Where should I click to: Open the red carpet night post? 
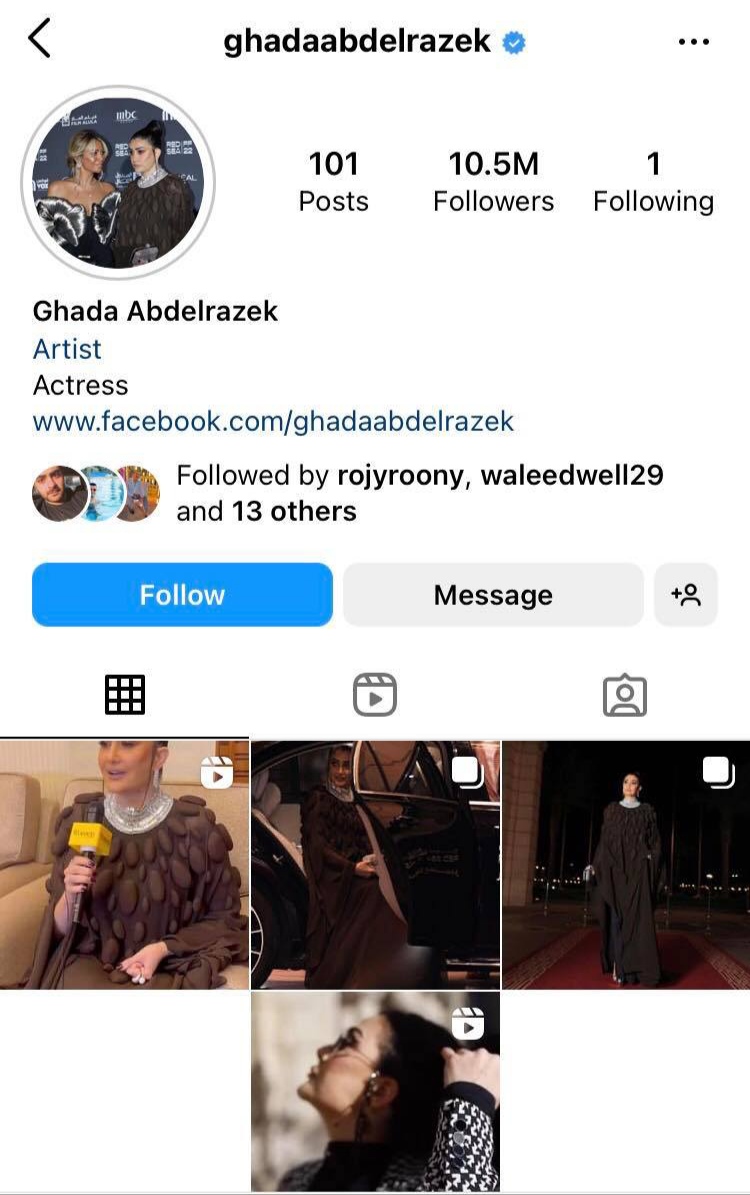[x=626, y=865]
